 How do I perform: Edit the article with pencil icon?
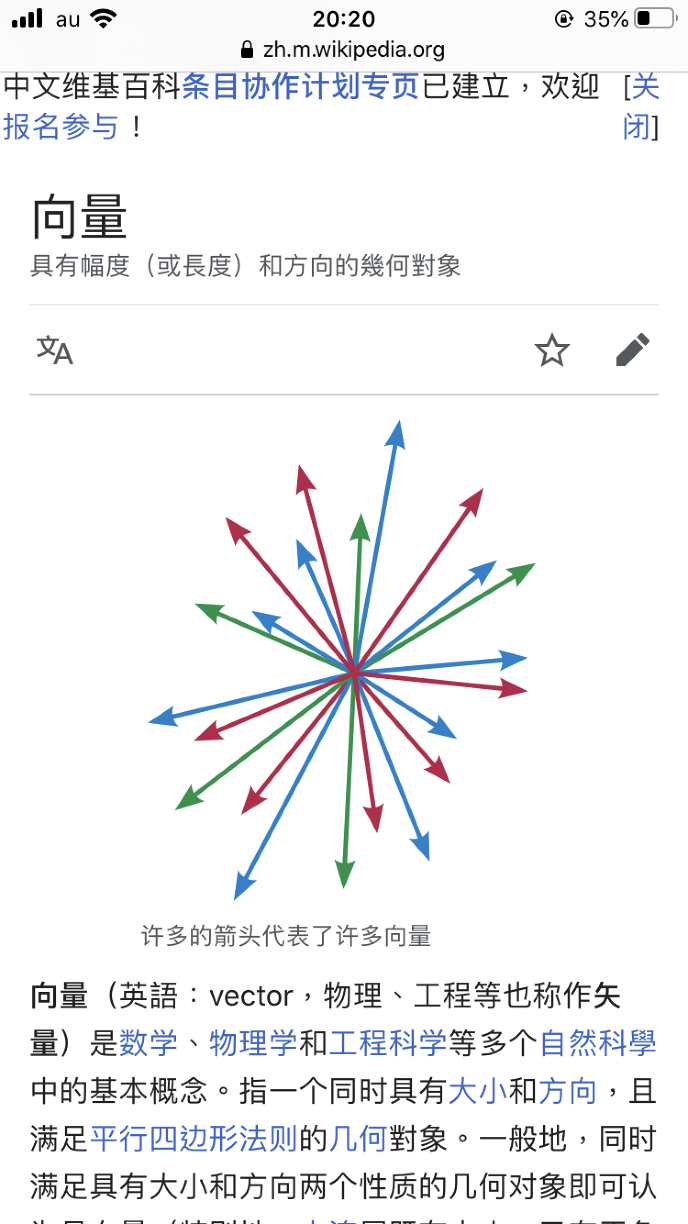pyautogui.click(x=632, y=350)
